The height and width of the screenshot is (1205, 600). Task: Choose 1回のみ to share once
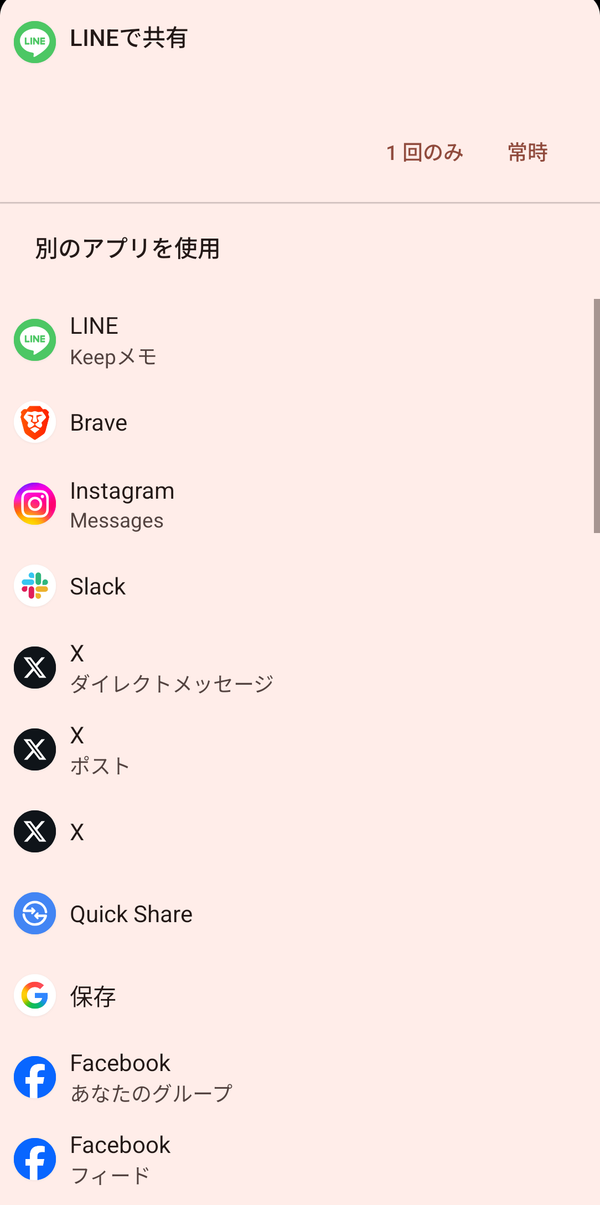click(x=425, y=153)
